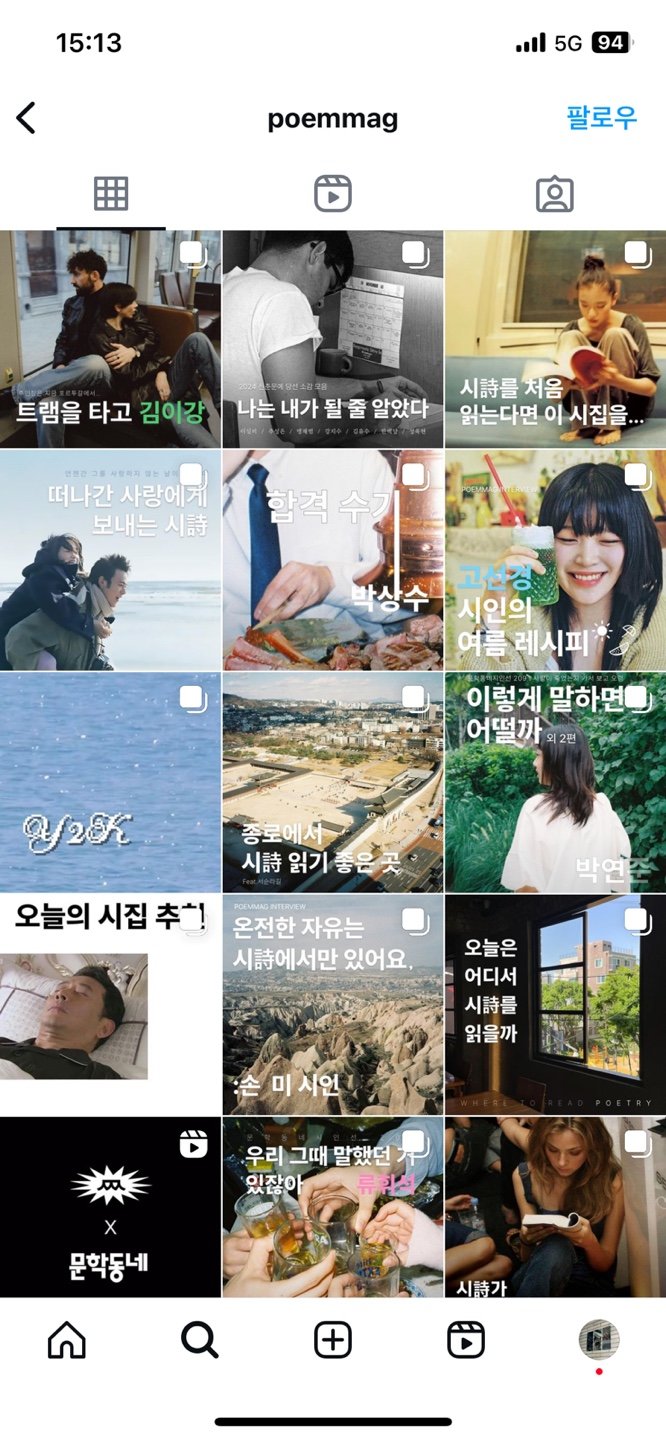Go back from poemmag profile
Screen dimensions: 666x1440
coord(27,119)
